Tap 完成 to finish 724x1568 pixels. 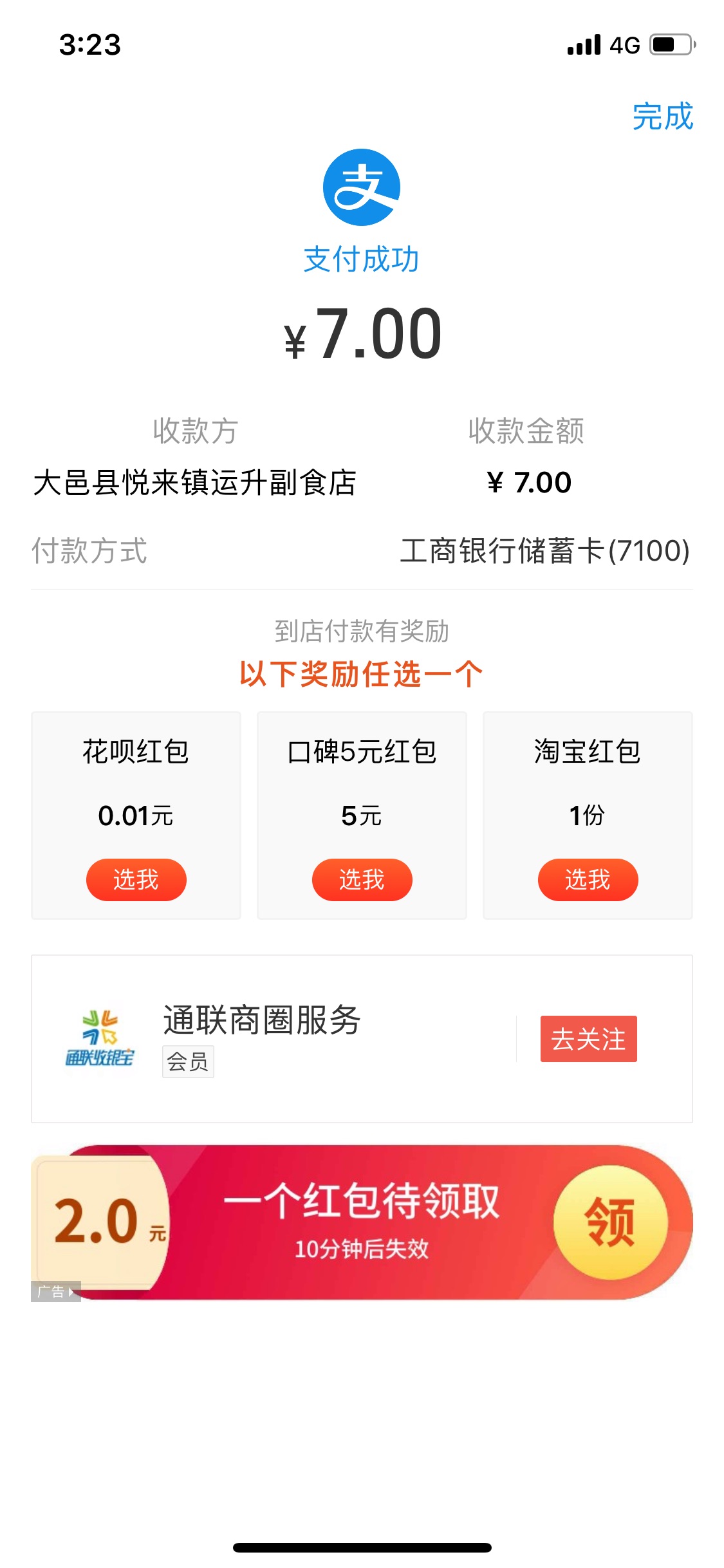tap(662, 117)
